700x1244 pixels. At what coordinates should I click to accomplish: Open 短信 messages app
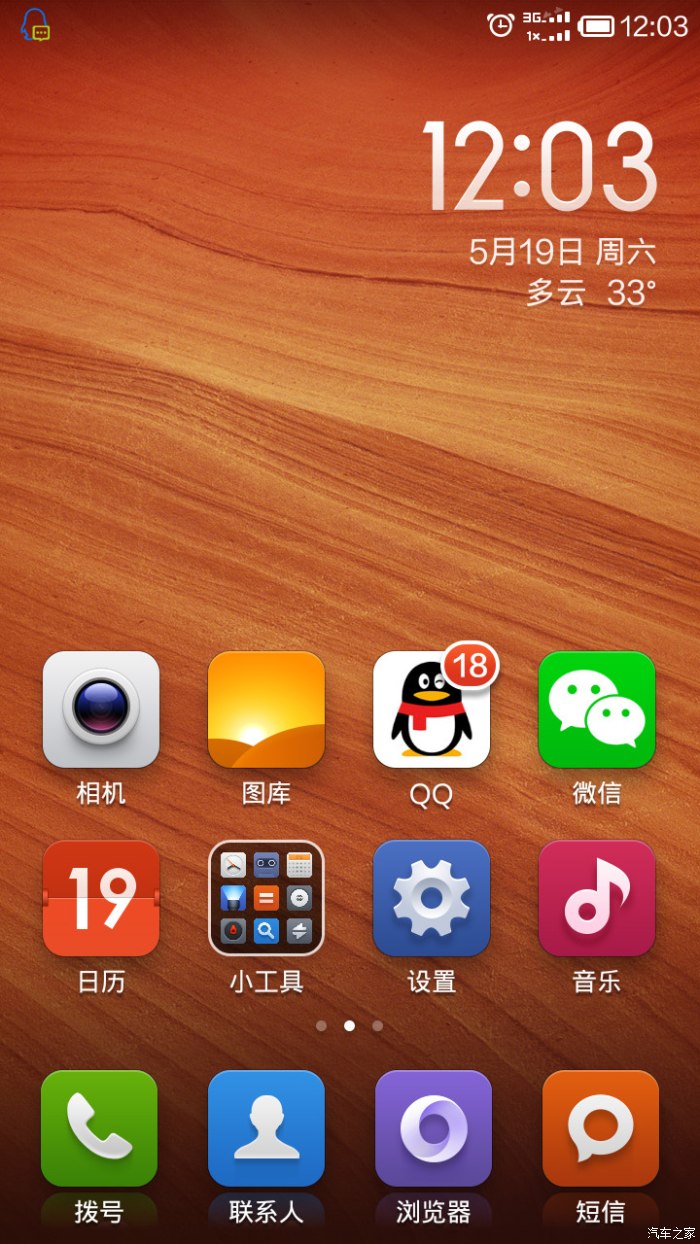click(x=600, y=1128)
